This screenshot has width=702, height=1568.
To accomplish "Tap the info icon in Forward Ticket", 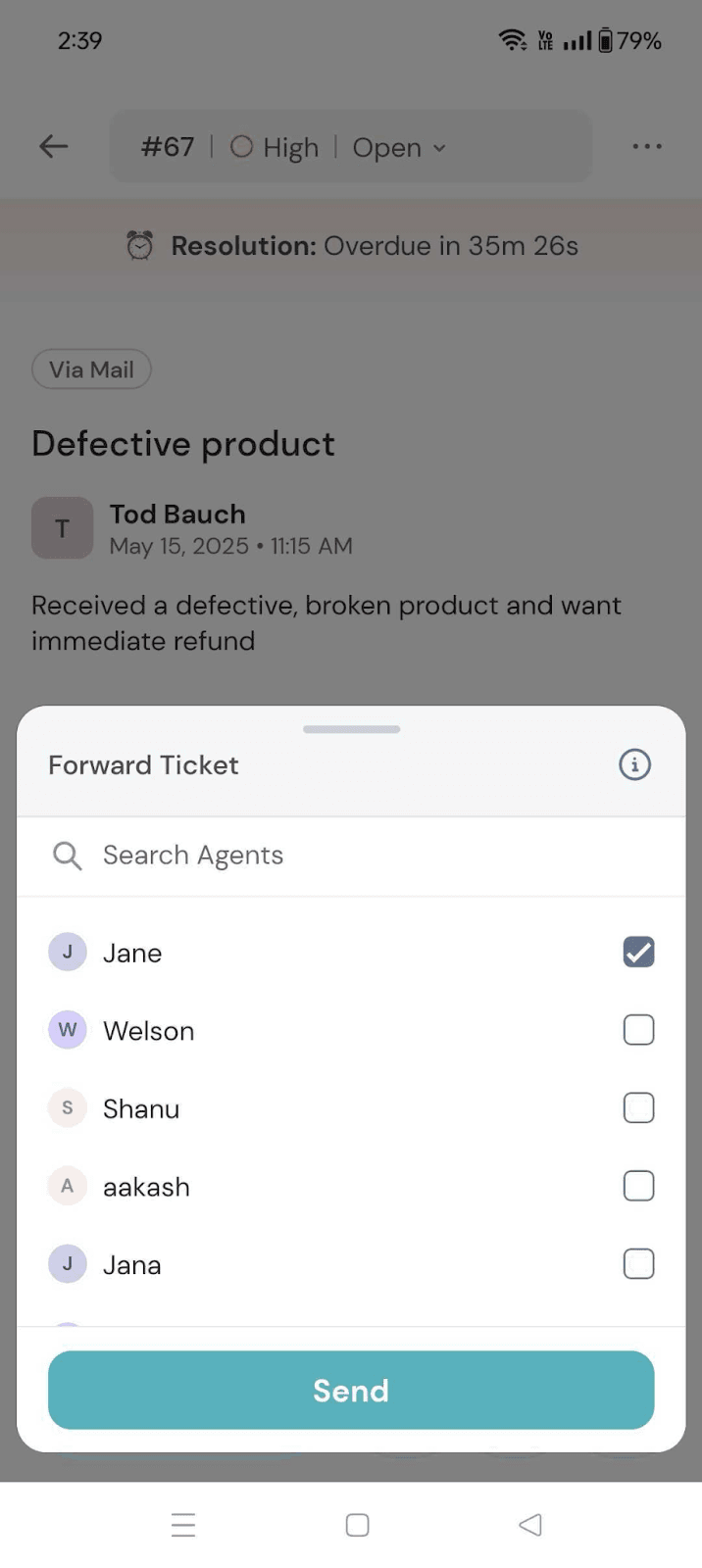I will tap(634, 764).
